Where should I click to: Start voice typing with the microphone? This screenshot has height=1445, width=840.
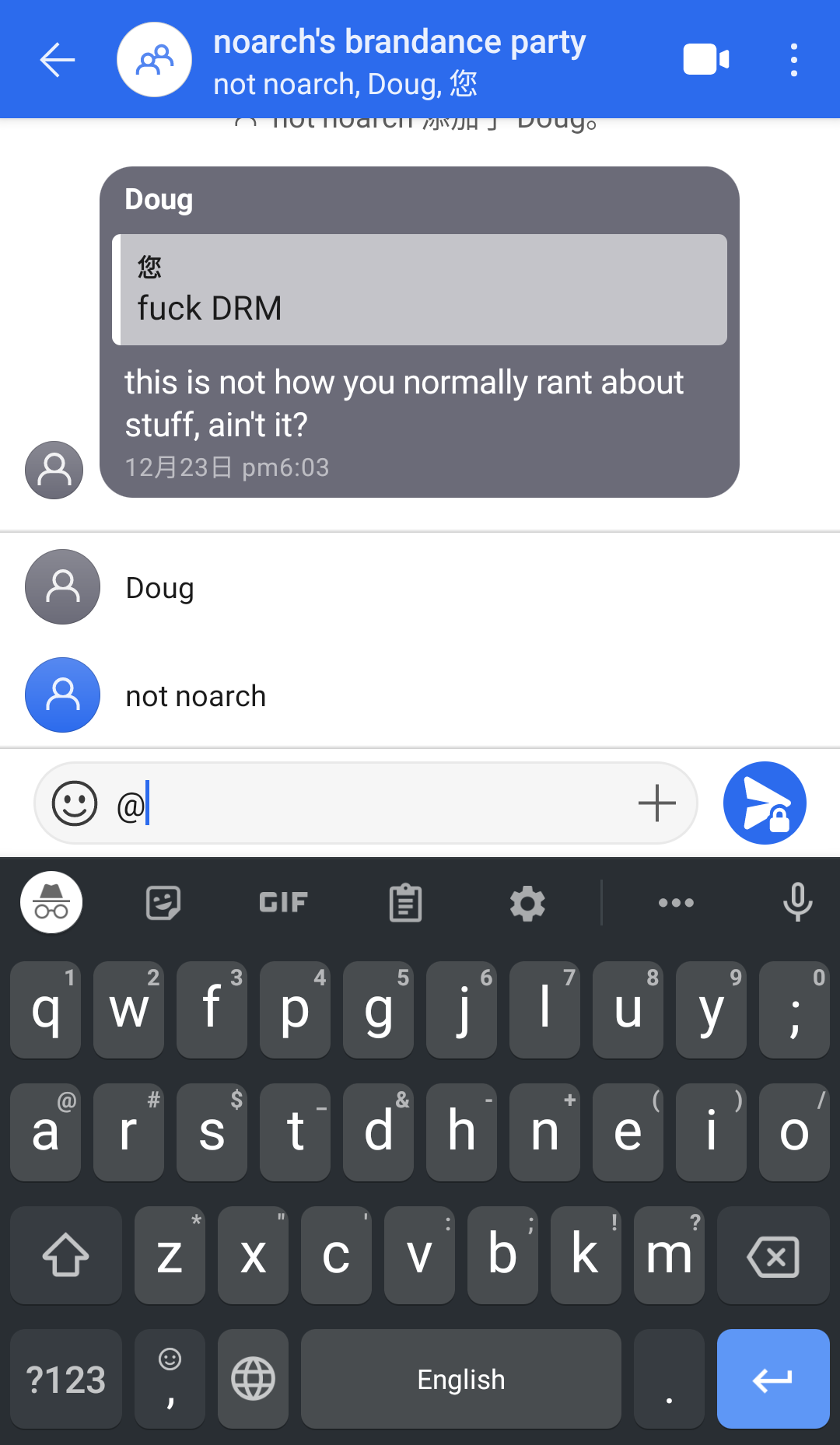pyautogui.click(x=797, y=902)
